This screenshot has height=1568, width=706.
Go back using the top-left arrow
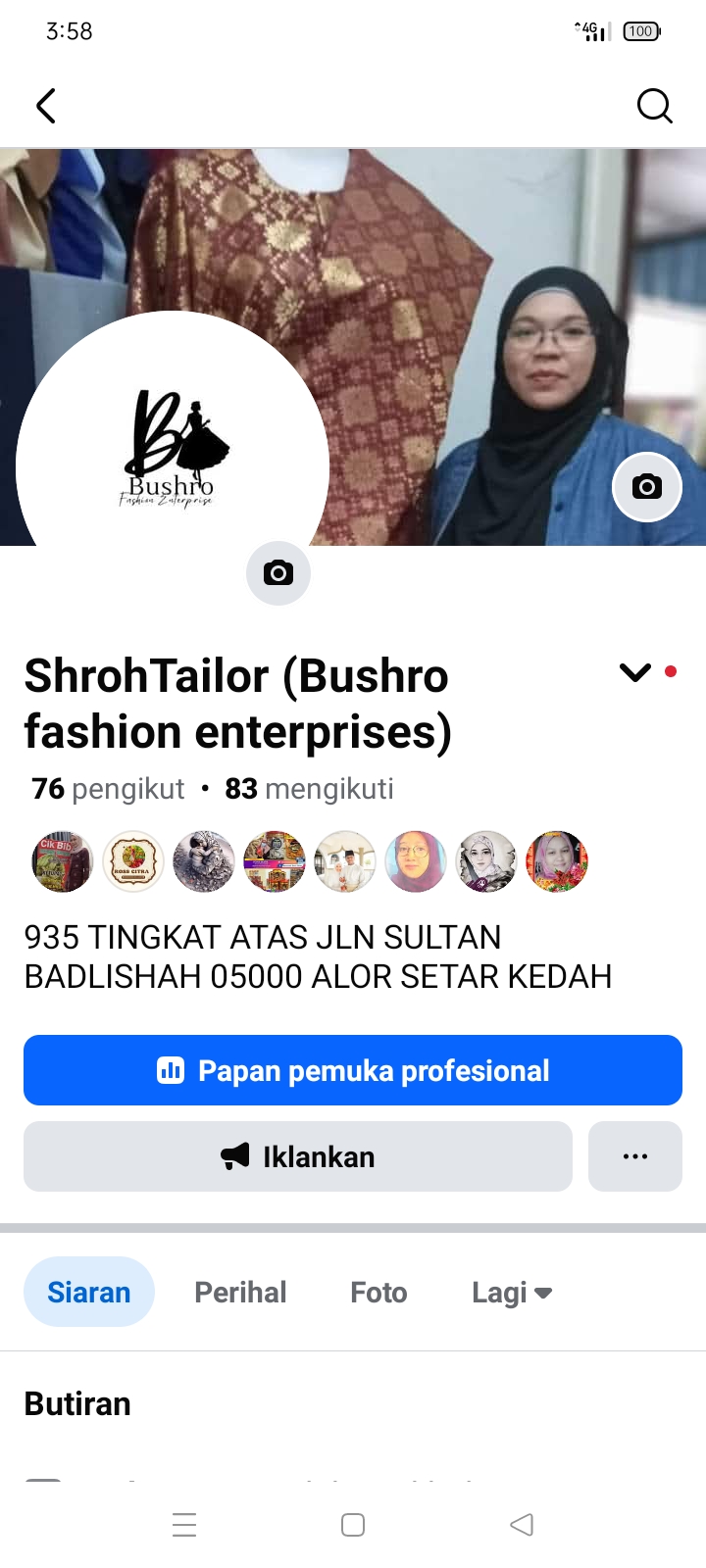[46, 106]
